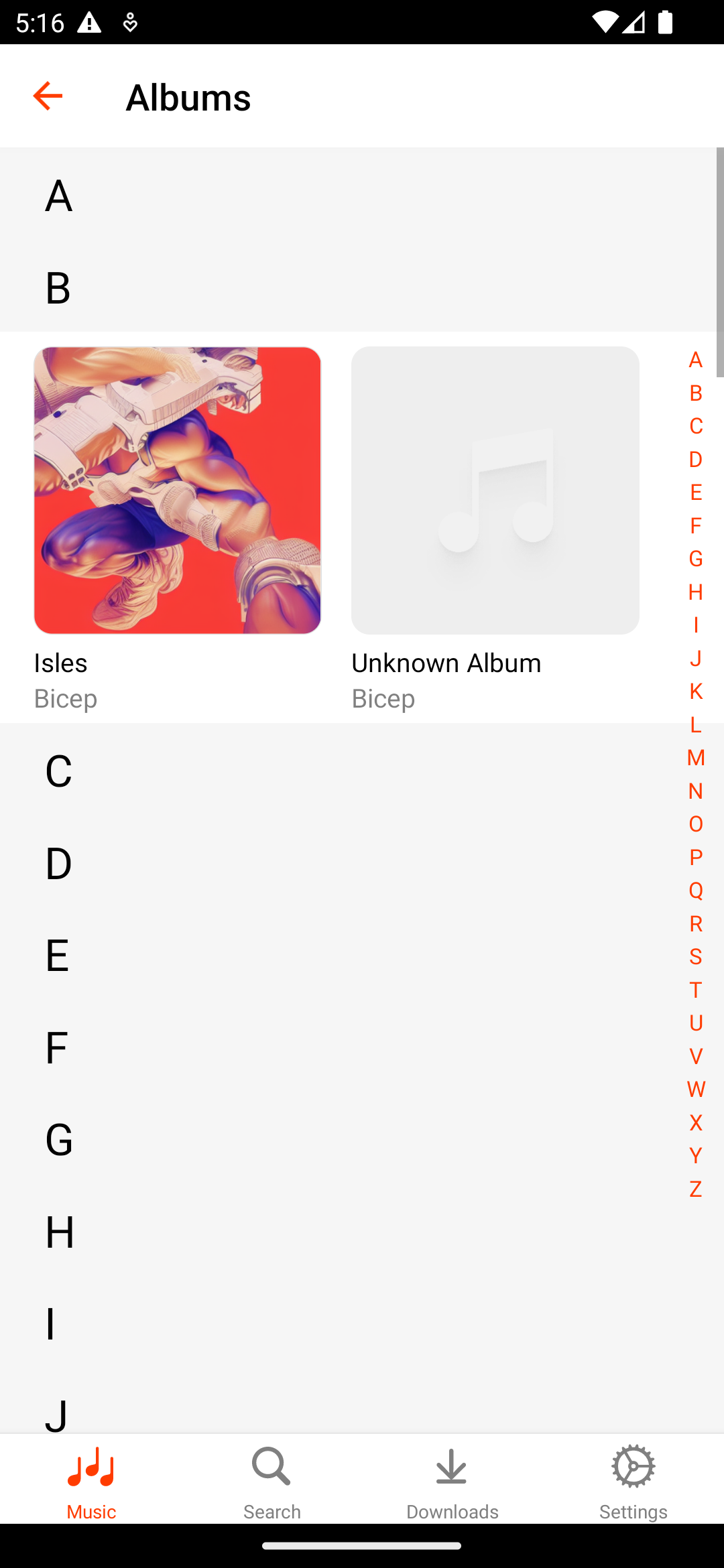Jump to letter M in the index

pos(695,758)
